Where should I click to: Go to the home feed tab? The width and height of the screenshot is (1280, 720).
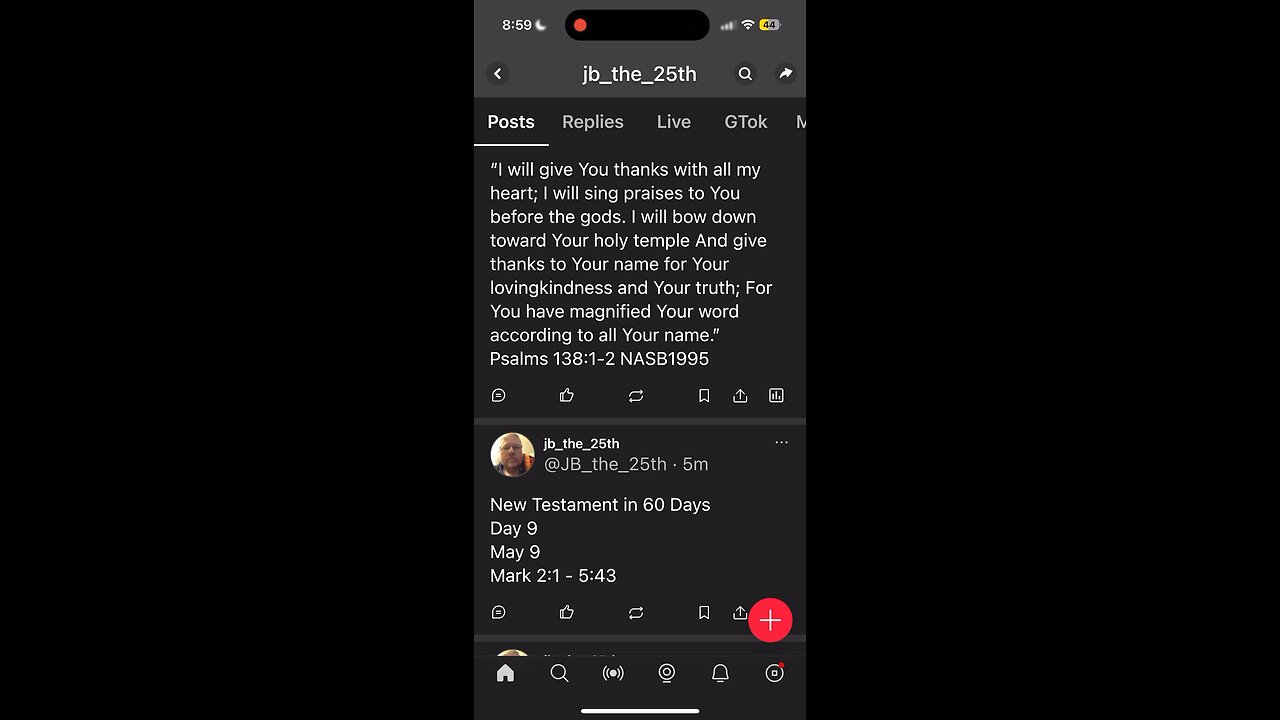click(x=506, y=673)
